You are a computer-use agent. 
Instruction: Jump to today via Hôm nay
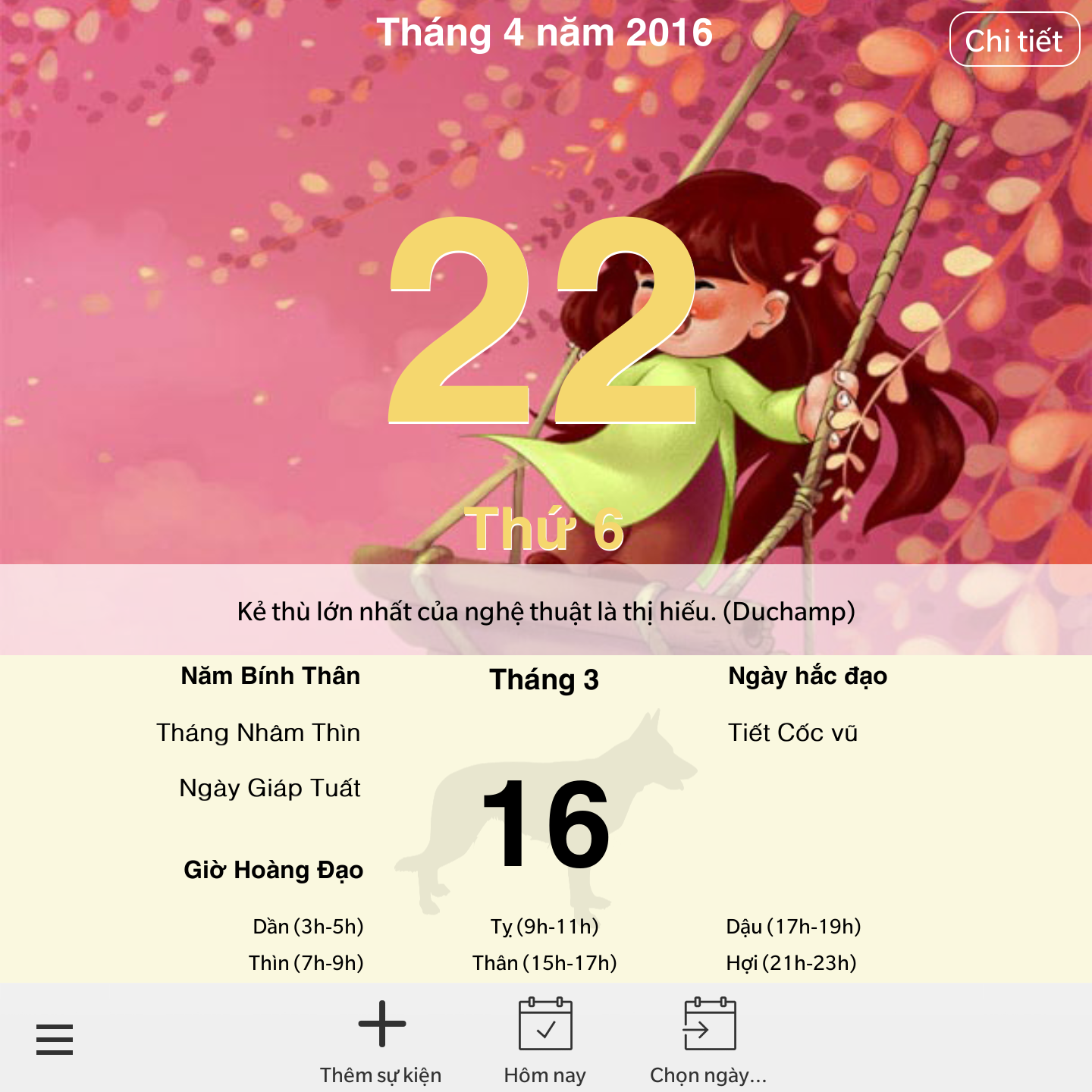[545, 1040]
